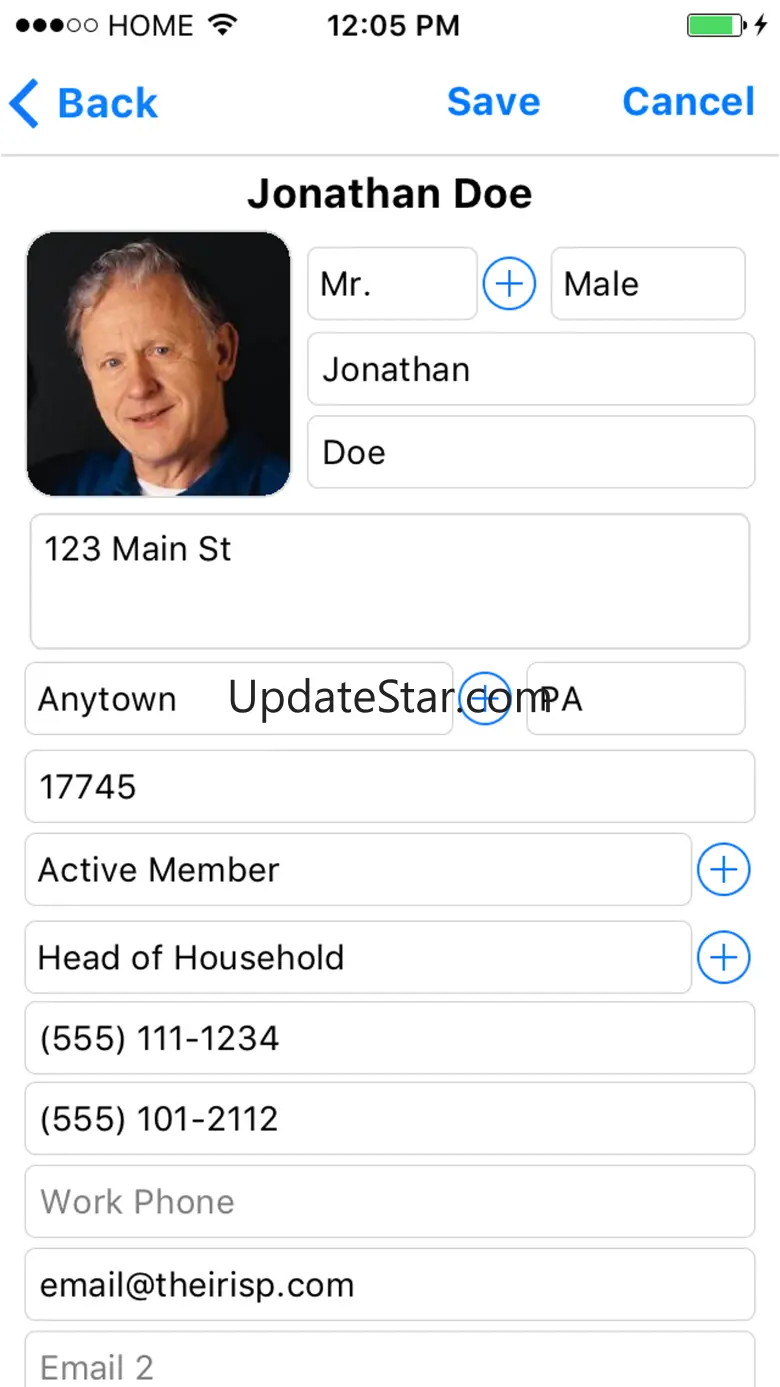Save the contact changes

(x=493, y=102)
